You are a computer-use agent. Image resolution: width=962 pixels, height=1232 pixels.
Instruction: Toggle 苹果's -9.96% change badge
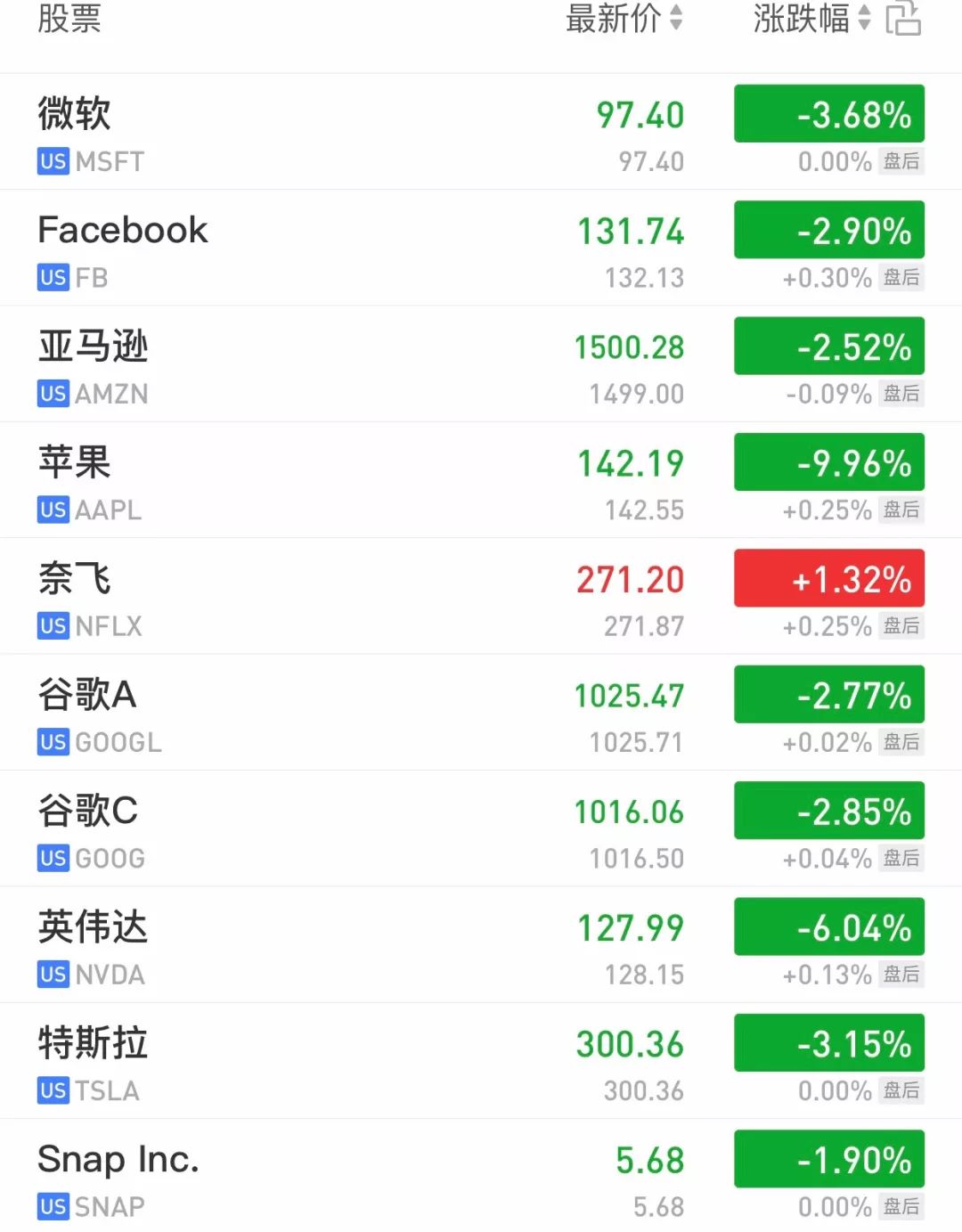(828, 462)
